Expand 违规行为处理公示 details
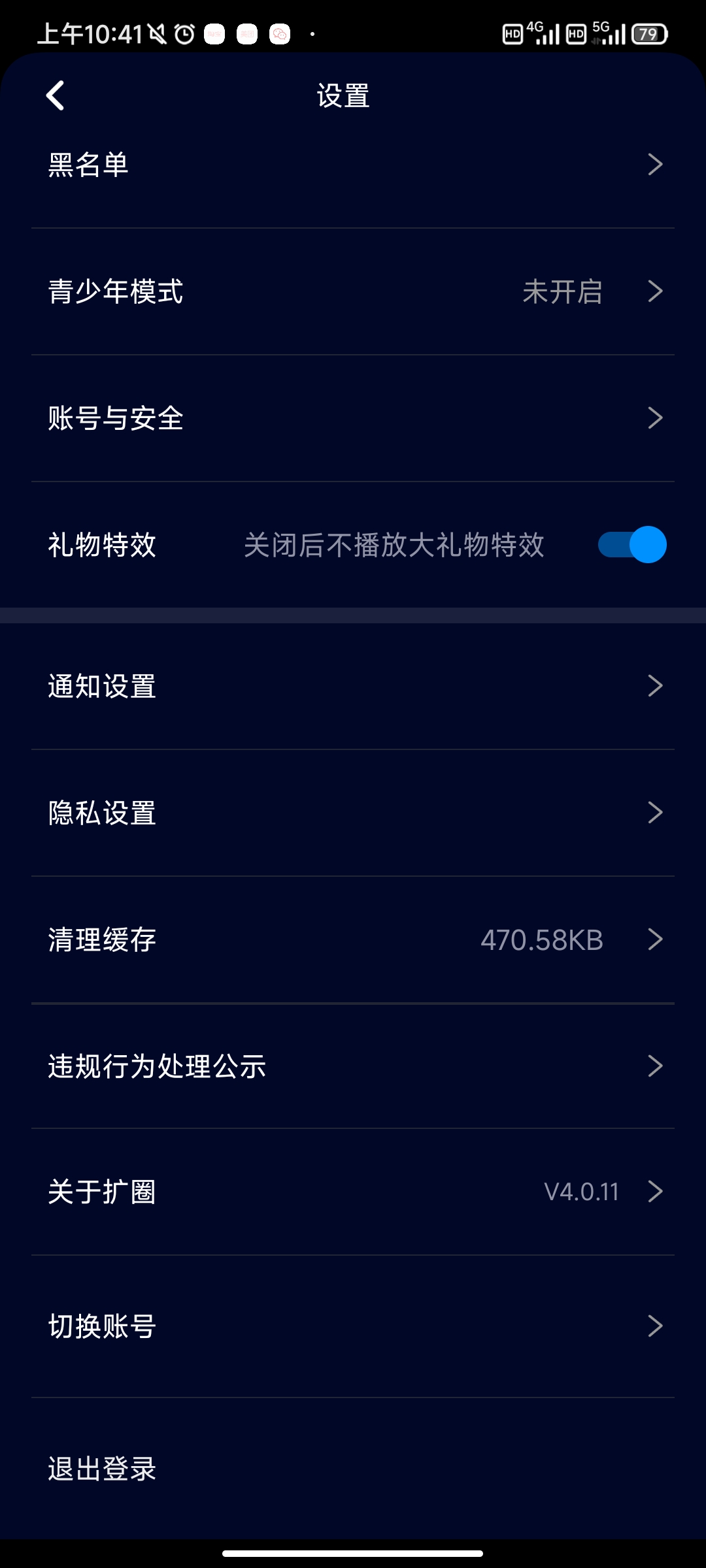Viewport: 706px width, 1568px height. coord(657,1065)
